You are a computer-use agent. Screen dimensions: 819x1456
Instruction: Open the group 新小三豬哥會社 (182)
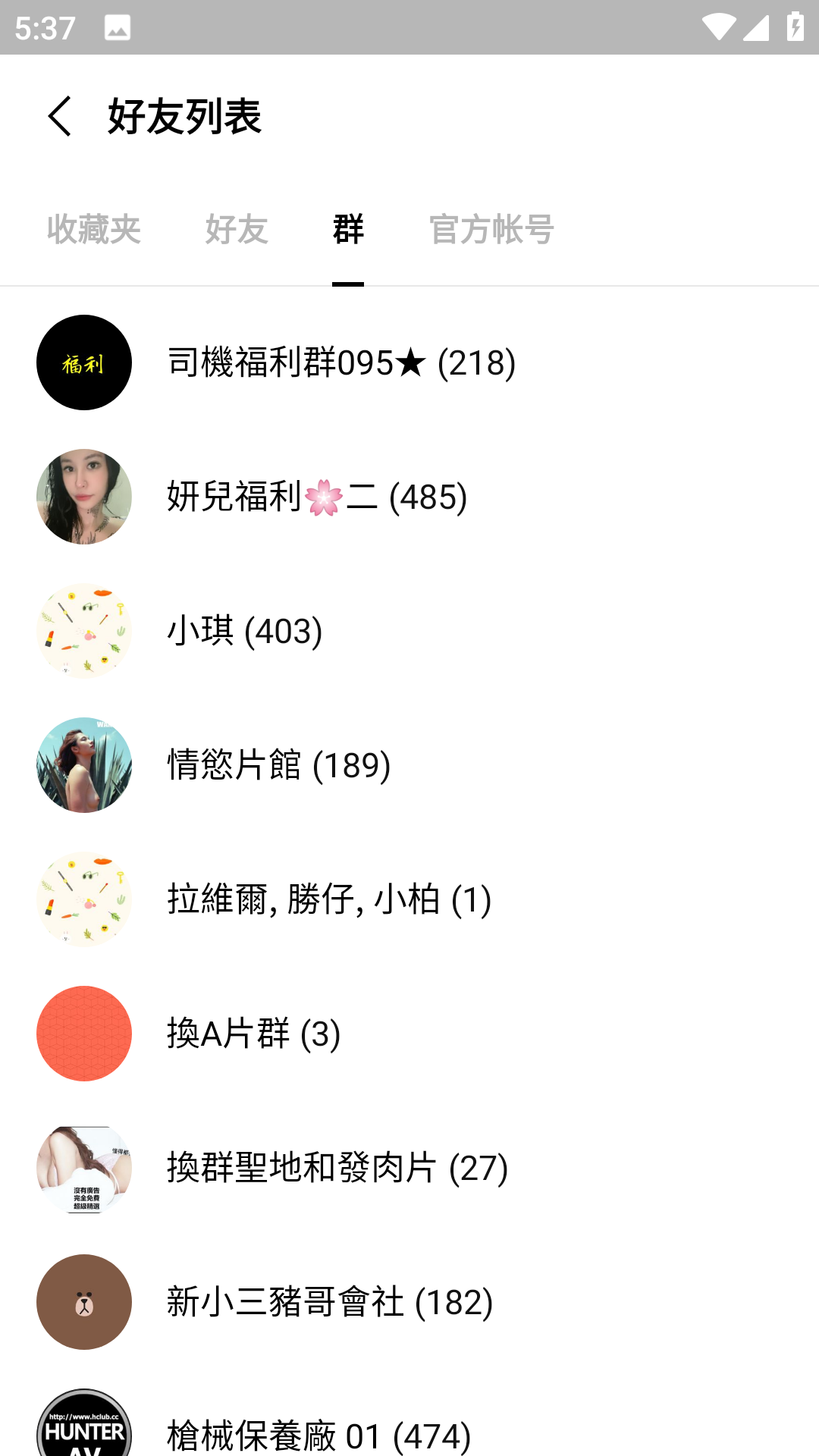330,1302
